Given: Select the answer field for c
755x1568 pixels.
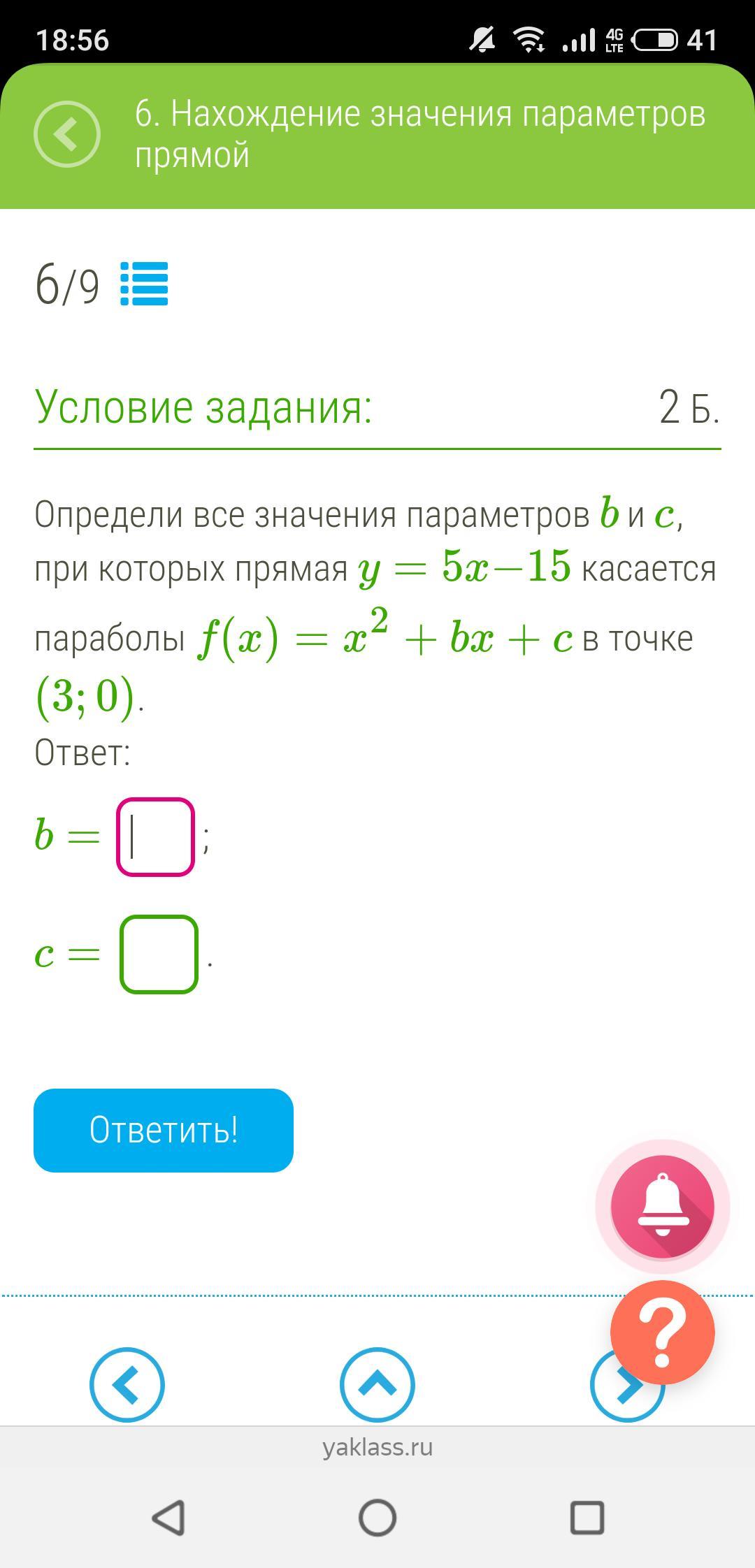Looking at the screenshot, I should pyautogui.click(x=159, y=954).
